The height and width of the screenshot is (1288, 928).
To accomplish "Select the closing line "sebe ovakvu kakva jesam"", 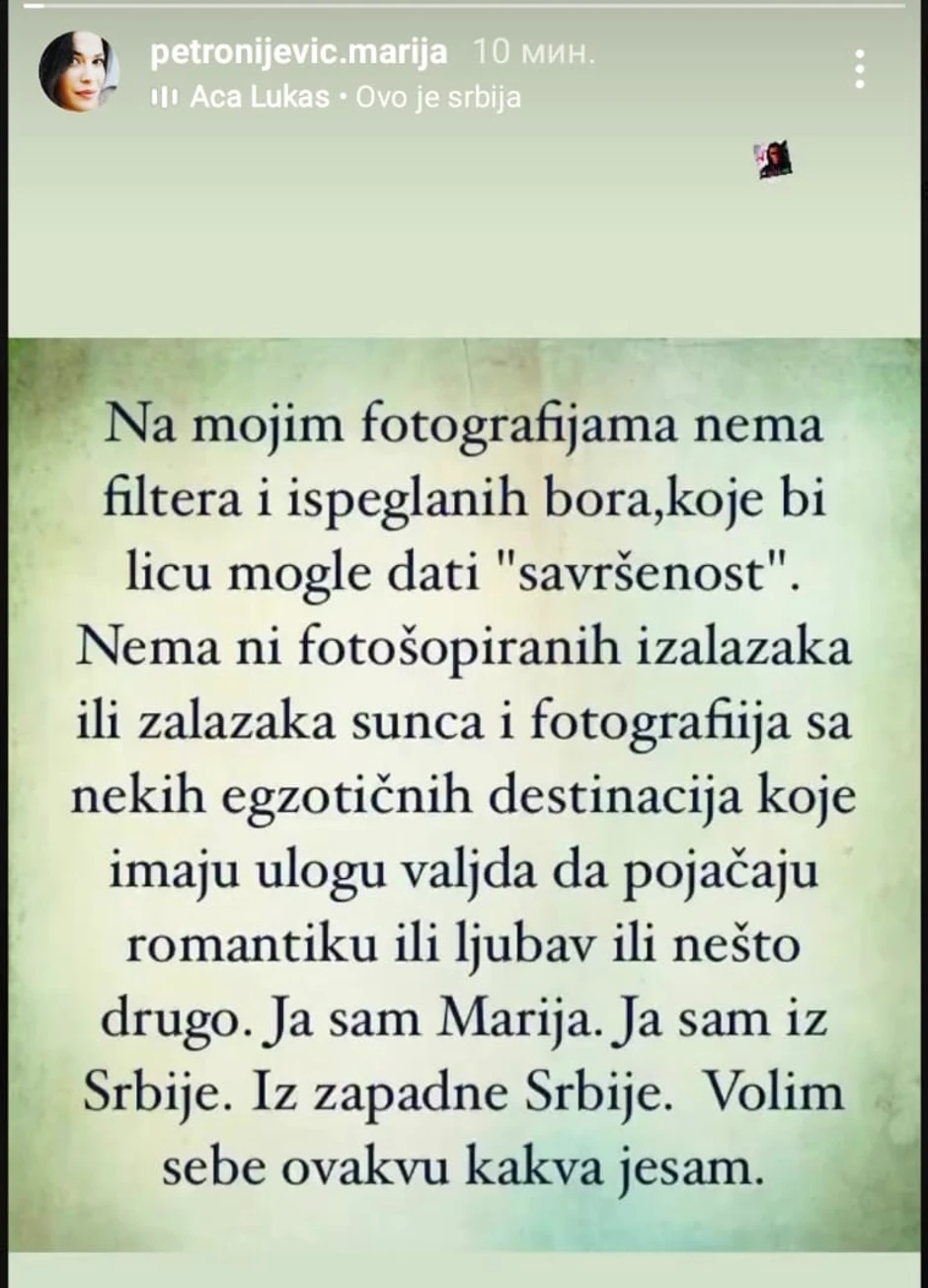I will click(464, 1166).
